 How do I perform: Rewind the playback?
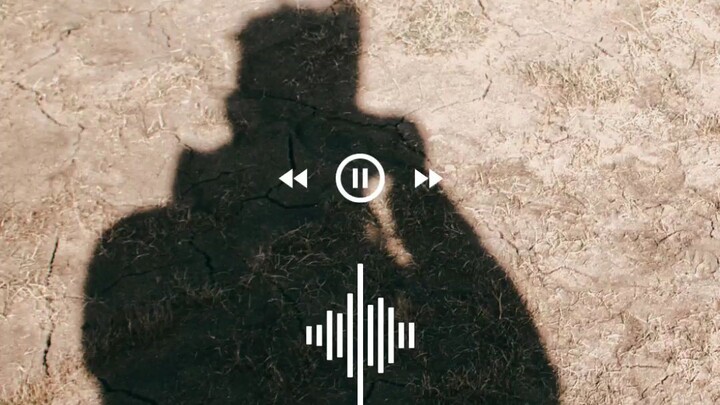(293, 179)
